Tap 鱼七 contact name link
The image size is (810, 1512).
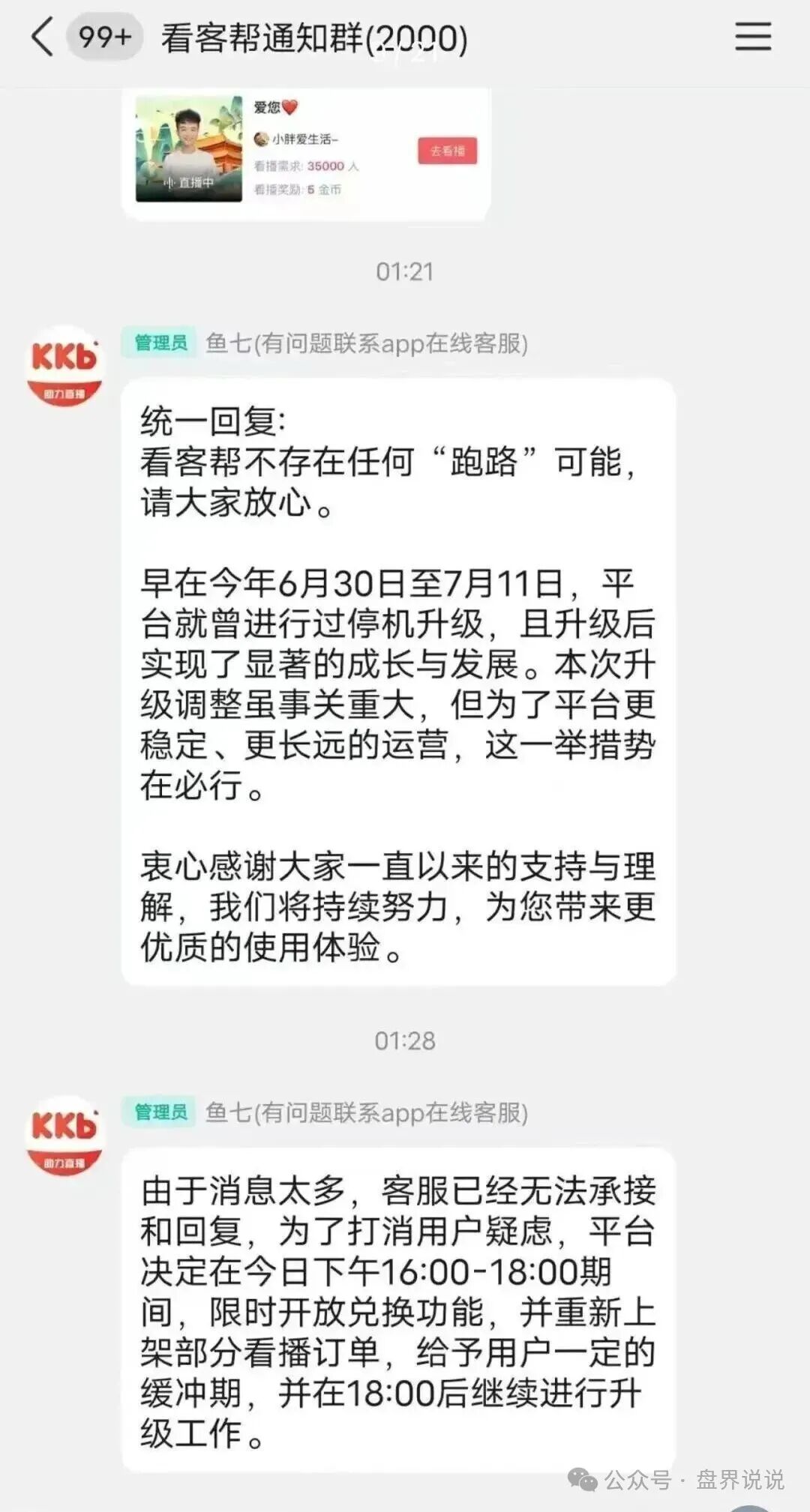(229, 343)
